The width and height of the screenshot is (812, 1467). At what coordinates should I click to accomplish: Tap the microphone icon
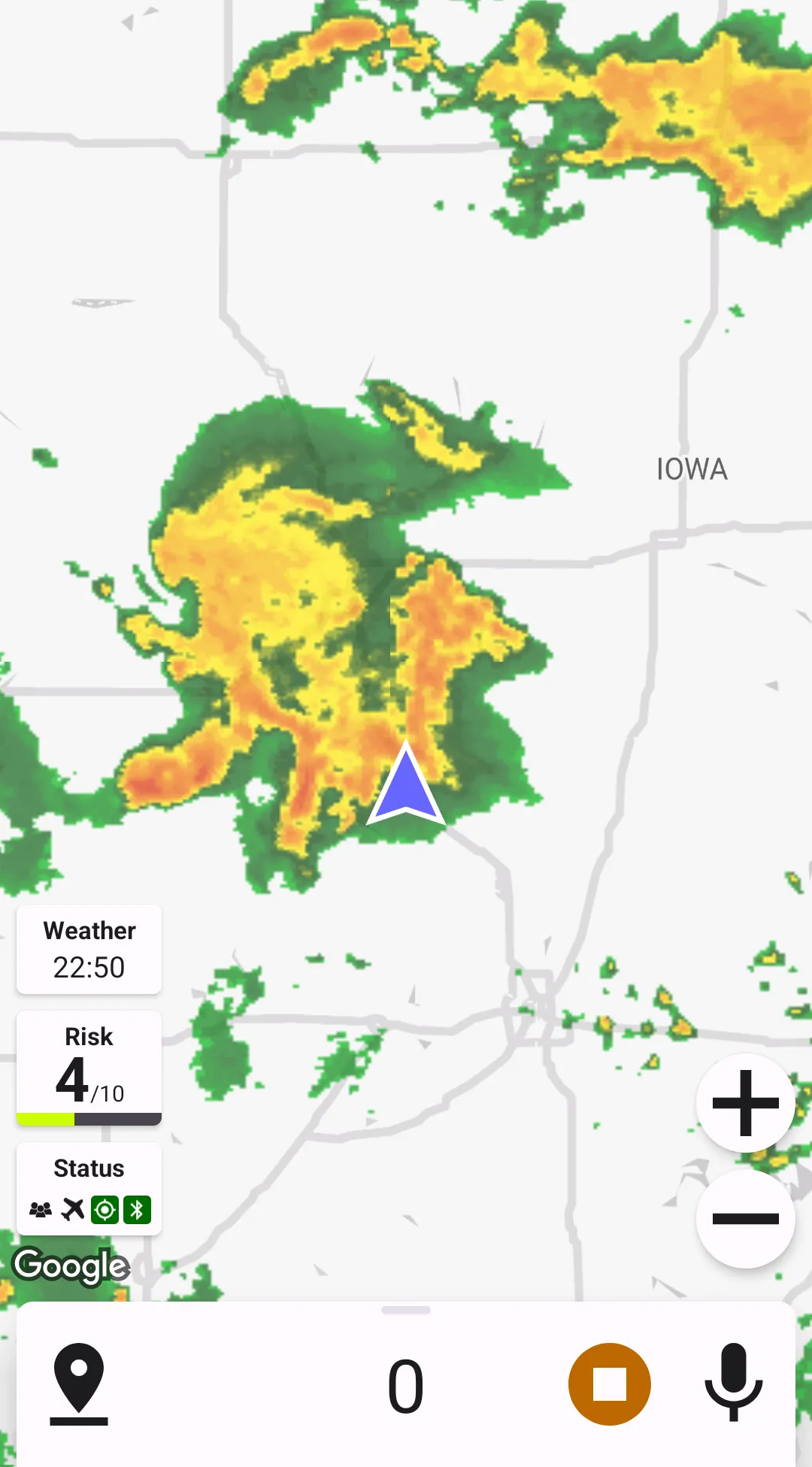pos(733,1384)
